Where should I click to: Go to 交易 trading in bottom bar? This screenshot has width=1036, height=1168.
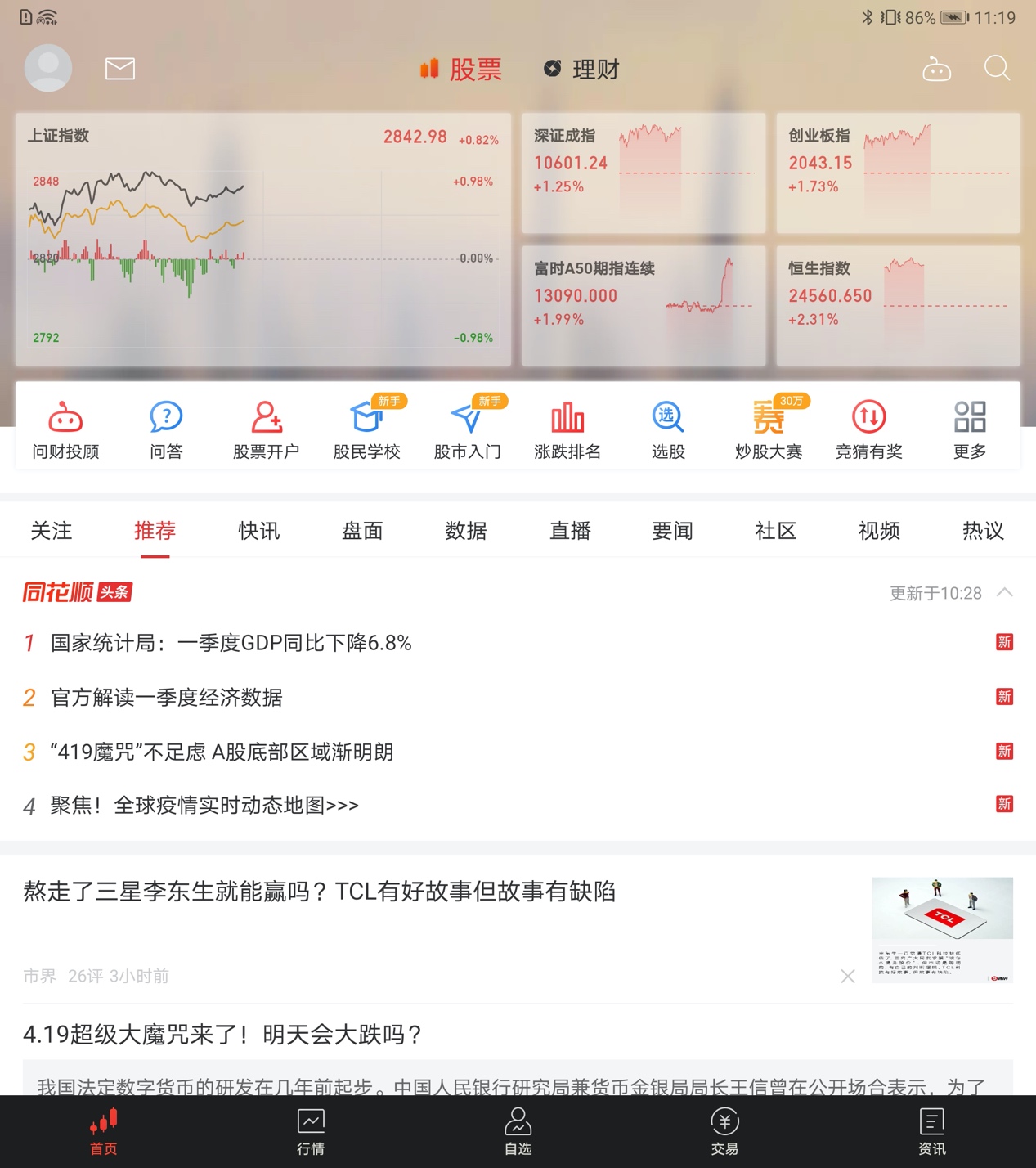724,1133
